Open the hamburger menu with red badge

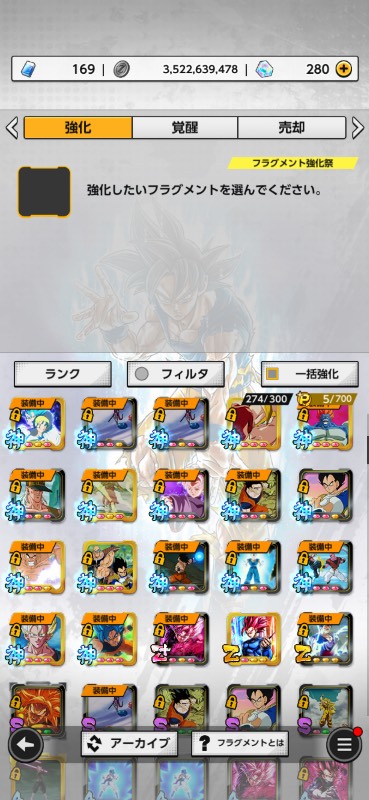point(344,744)
